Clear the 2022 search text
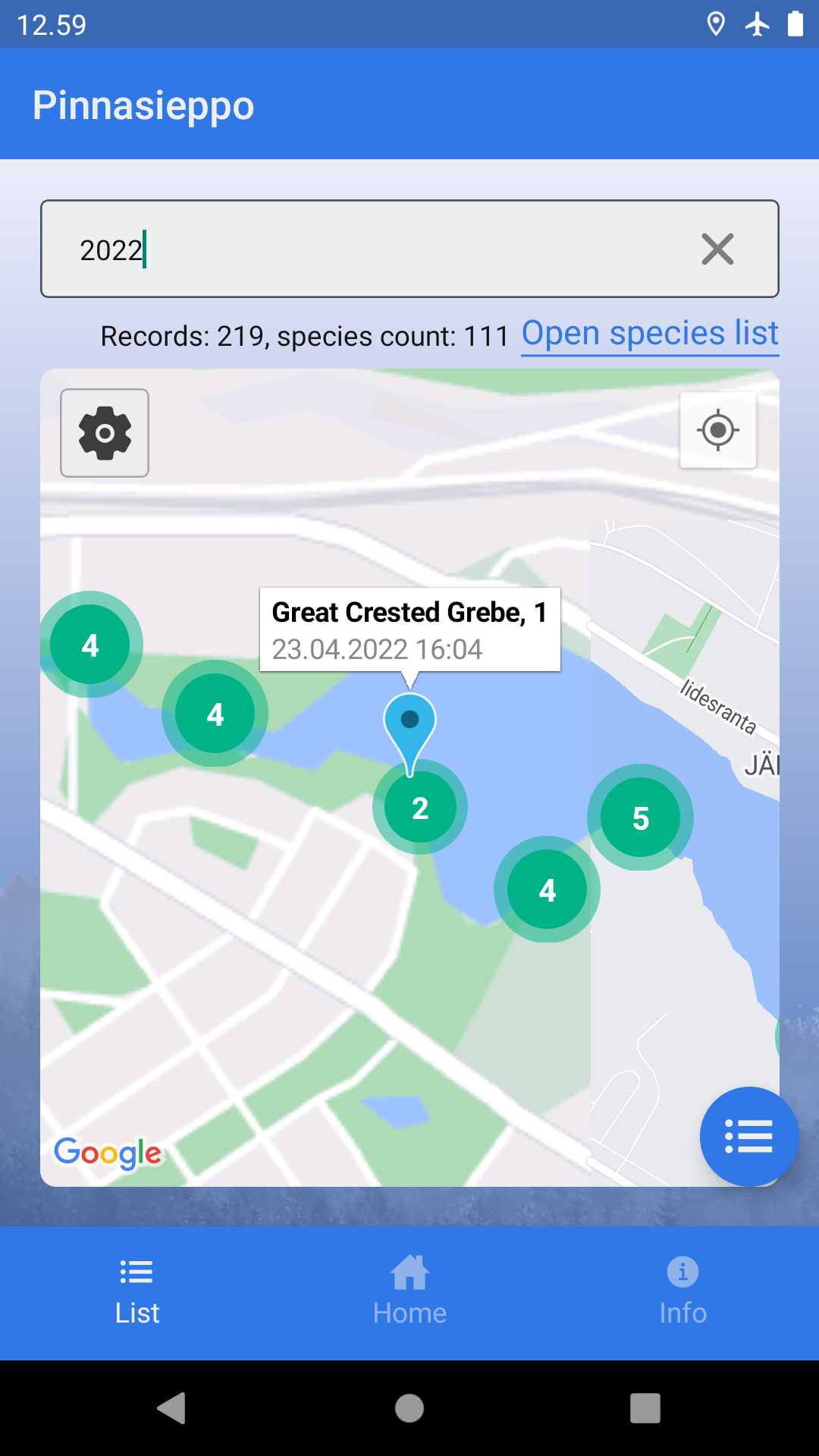This screenshot has width=819, height=1456. 717,249
